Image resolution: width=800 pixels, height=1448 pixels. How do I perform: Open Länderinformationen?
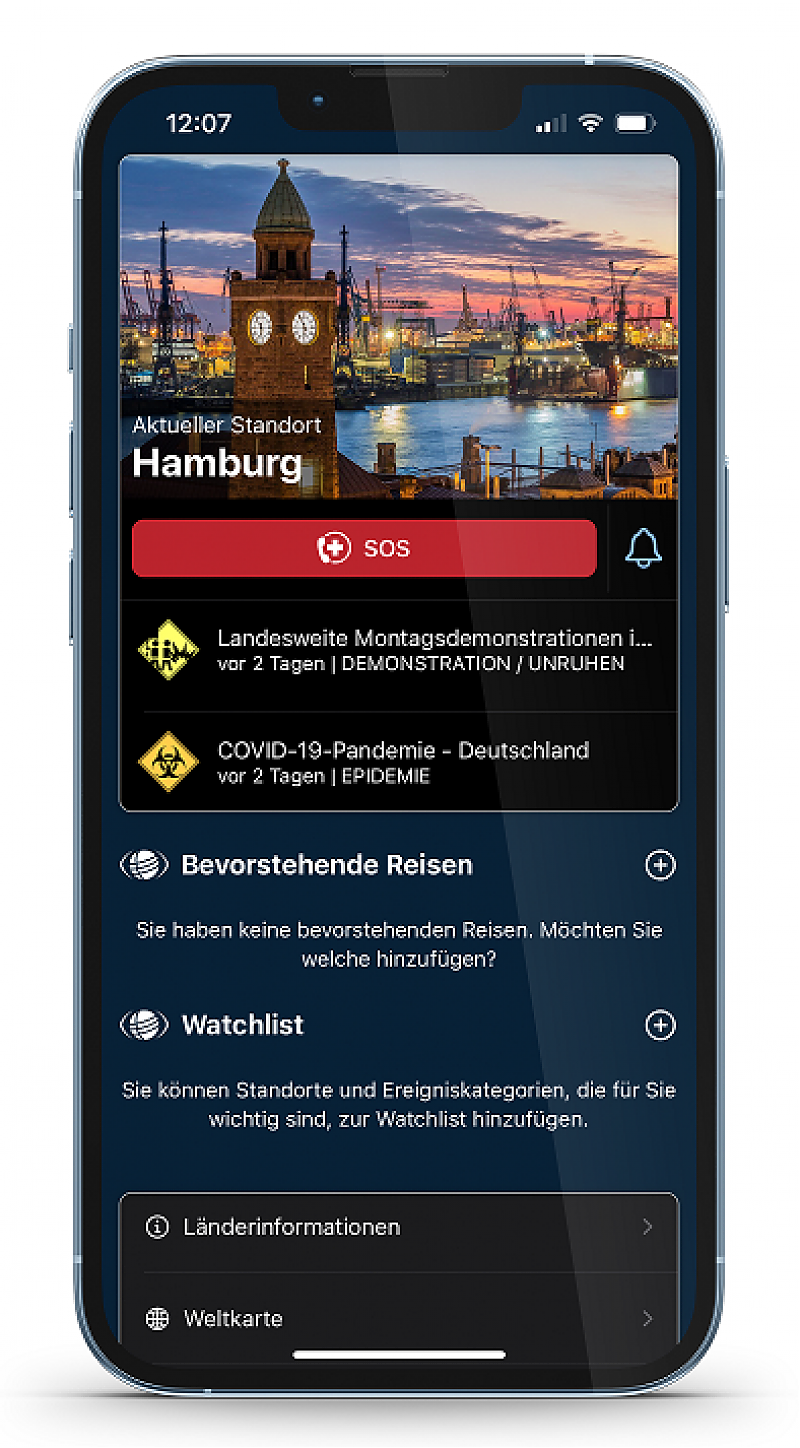coord(399,1227)
